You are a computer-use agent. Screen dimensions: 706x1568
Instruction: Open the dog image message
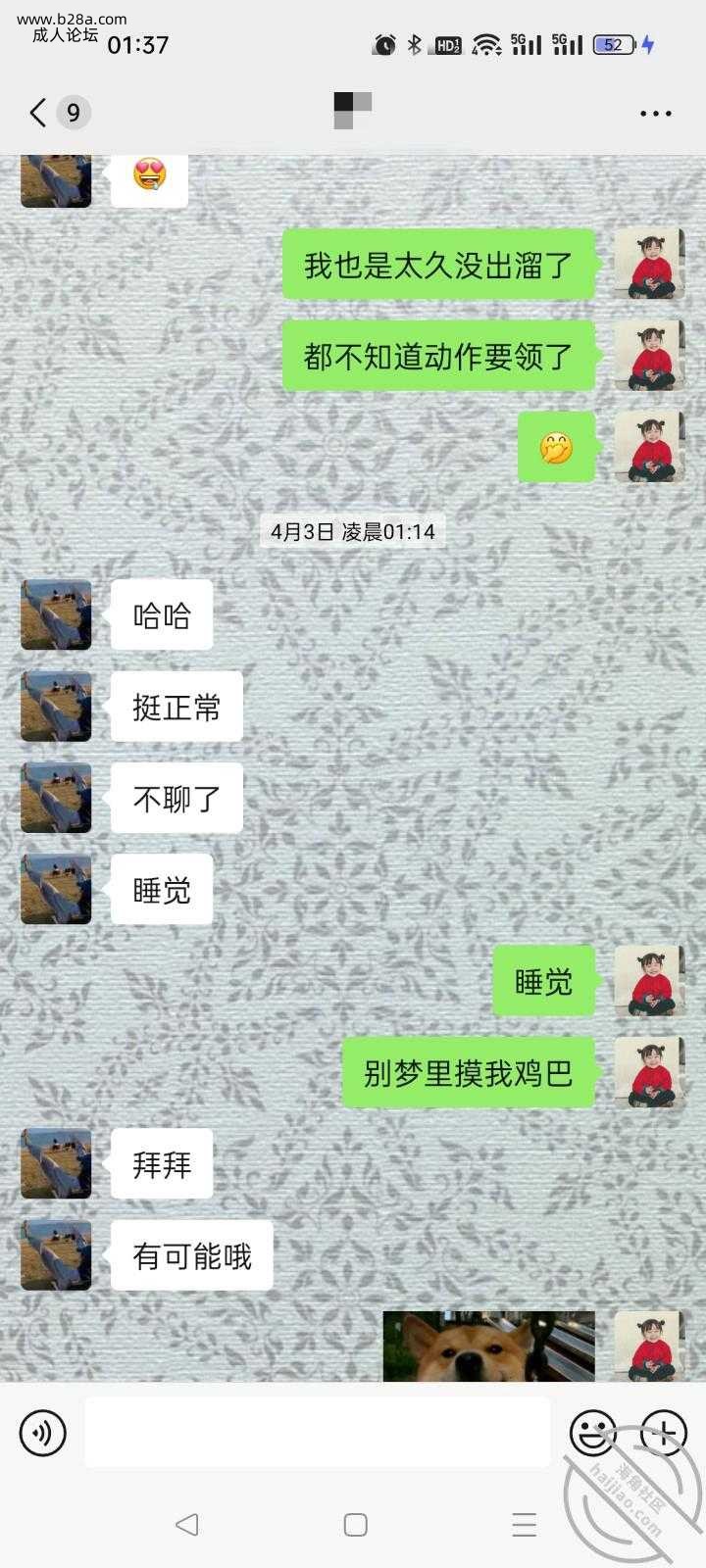488,1347
